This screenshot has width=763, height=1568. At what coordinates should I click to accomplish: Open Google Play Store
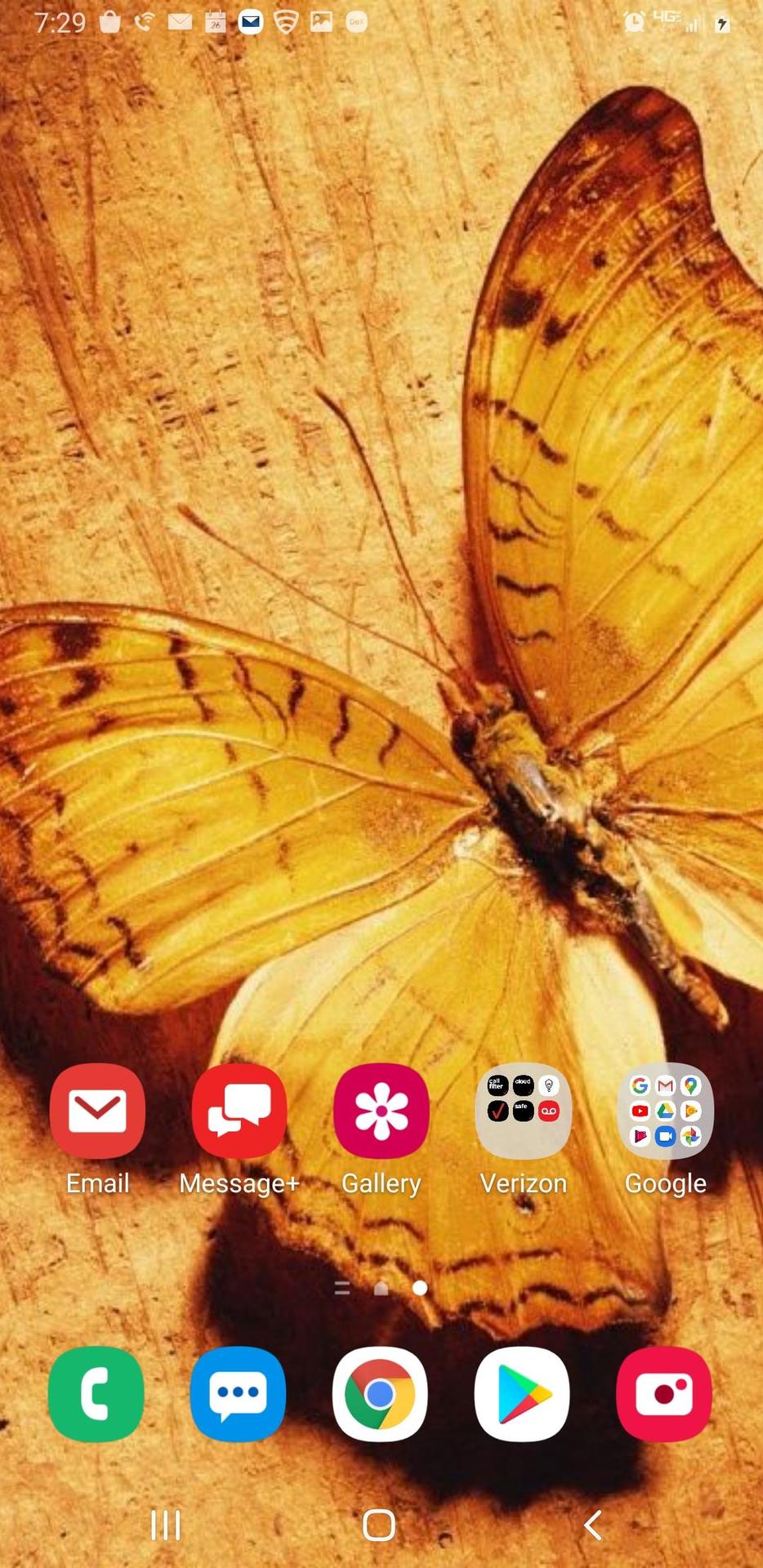(522, 1394)
